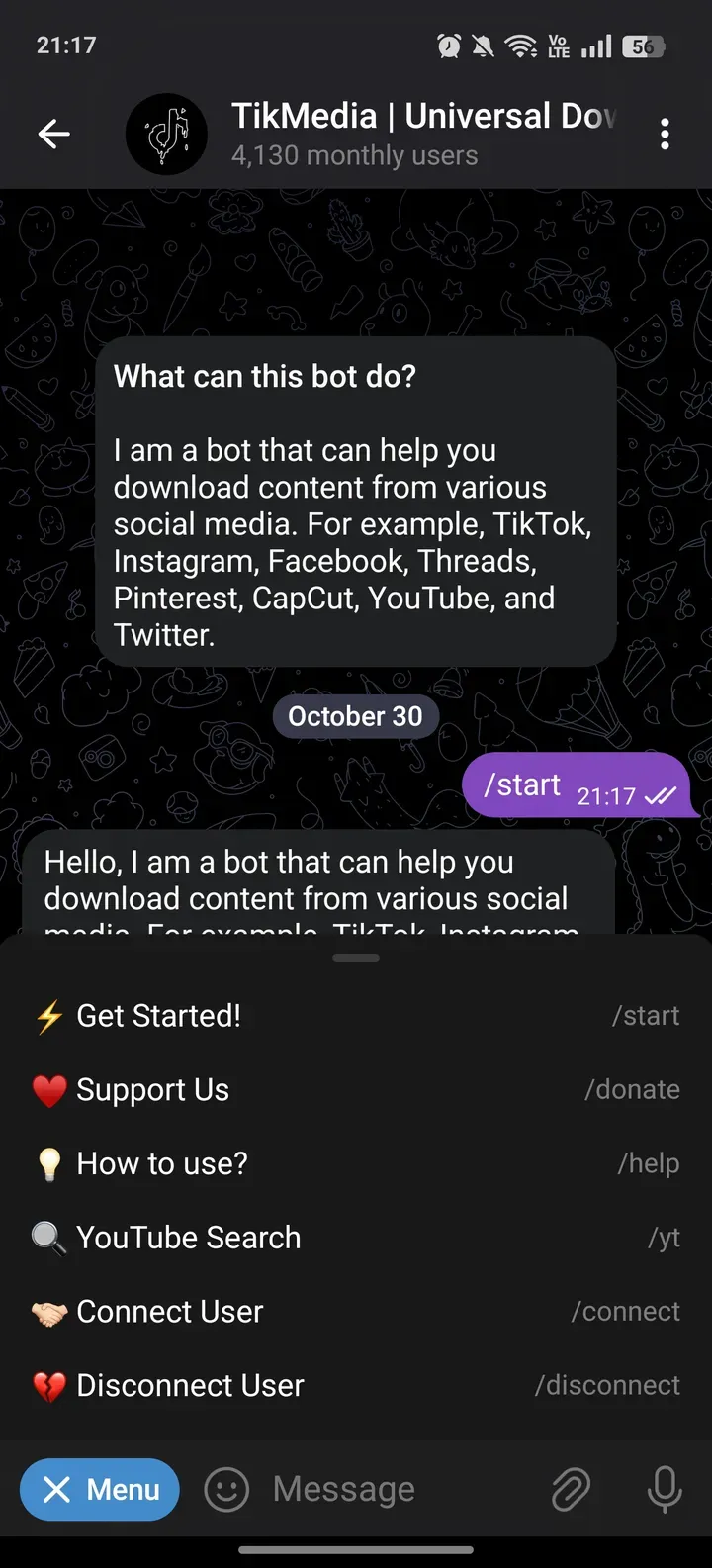
Task: Tap the microphone icon to record voice
Action: [x=664, y=1489]
